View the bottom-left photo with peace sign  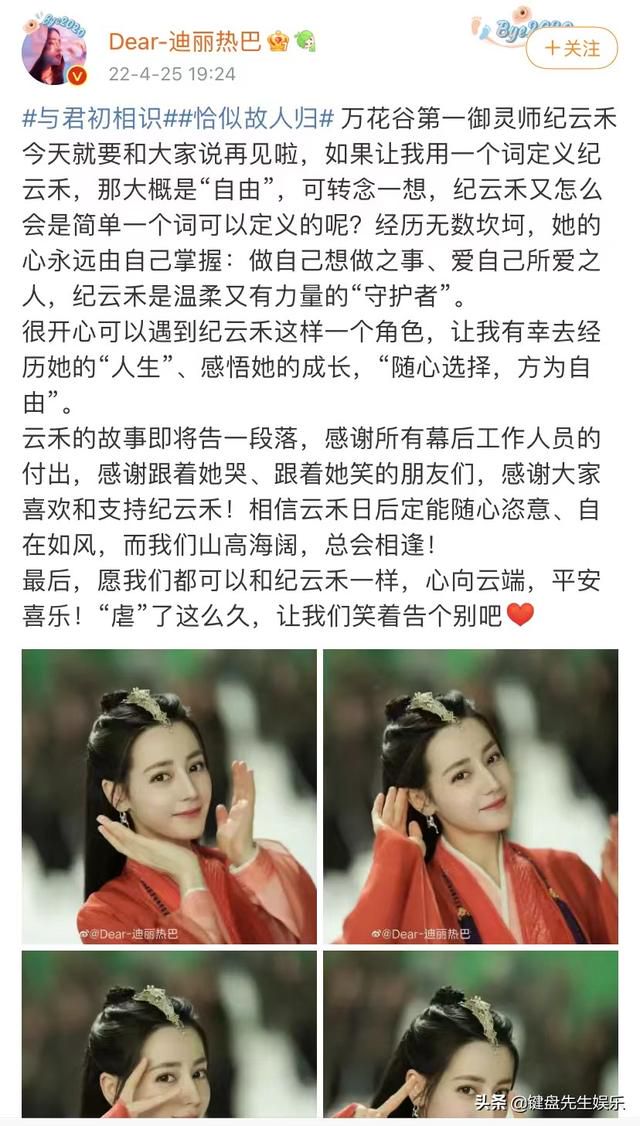click(x=169, y=1034)
